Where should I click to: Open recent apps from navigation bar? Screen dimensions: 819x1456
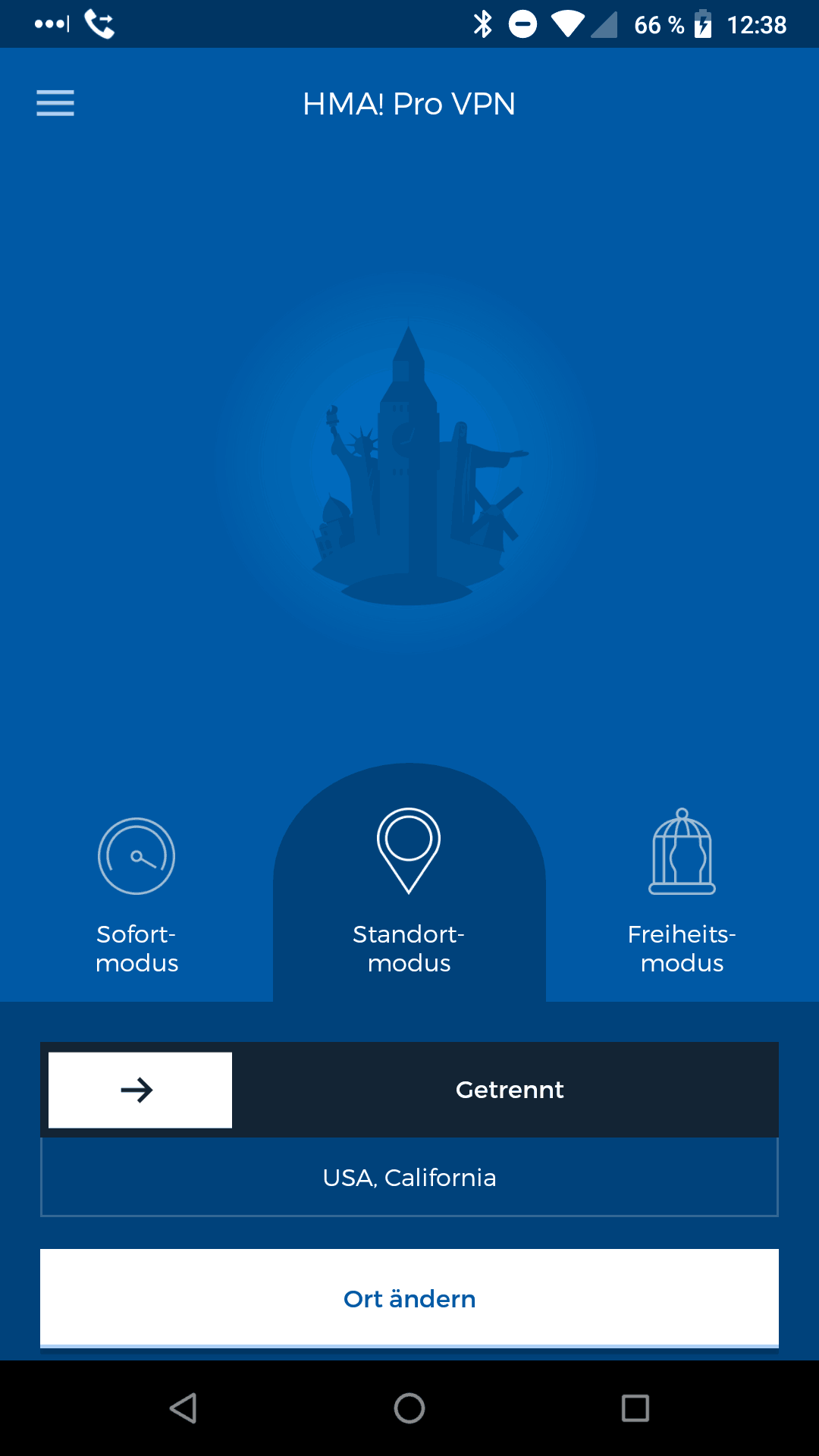[x=635, y=1408]
